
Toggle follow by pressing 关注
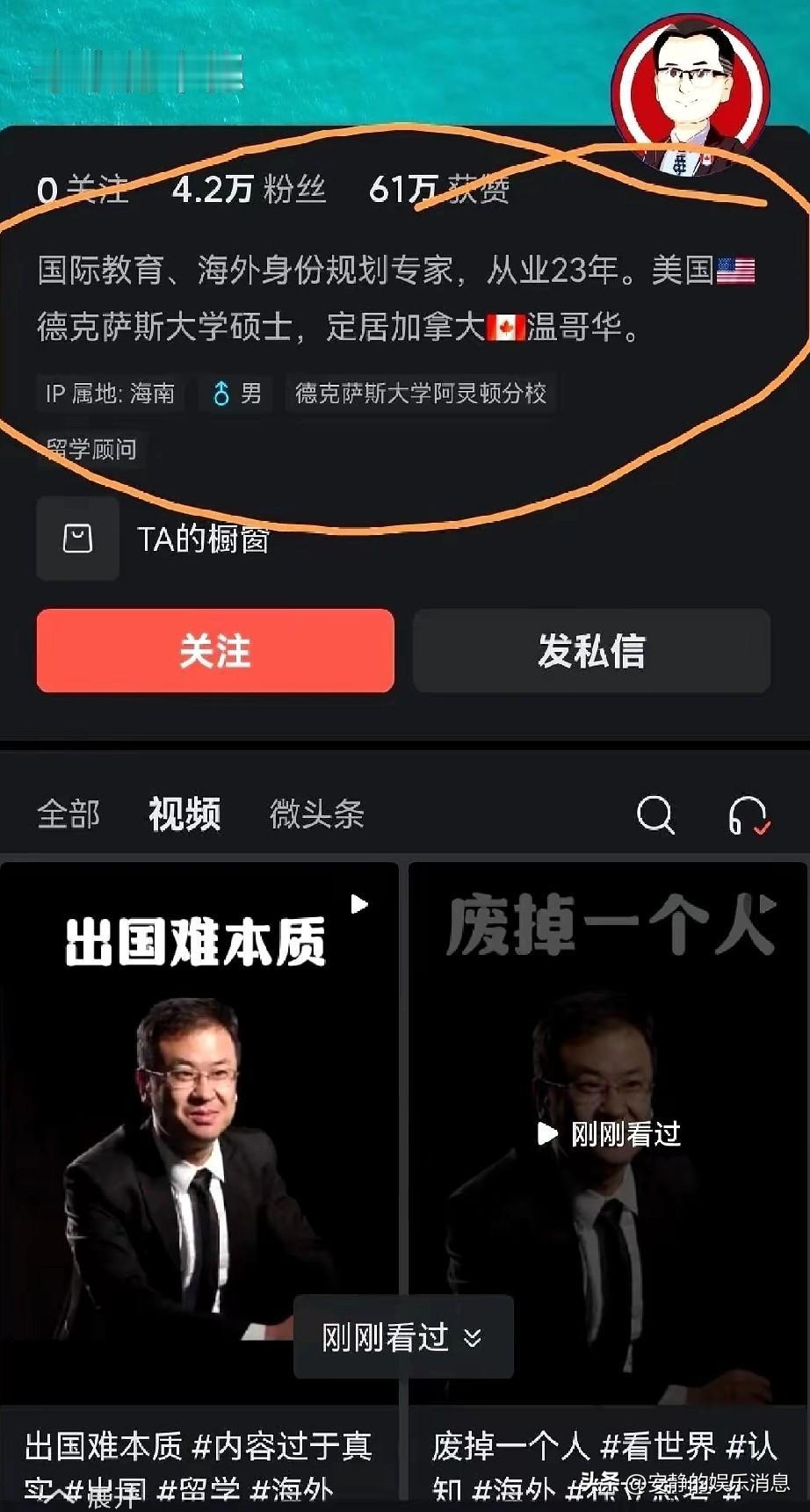tap(214, 651)
